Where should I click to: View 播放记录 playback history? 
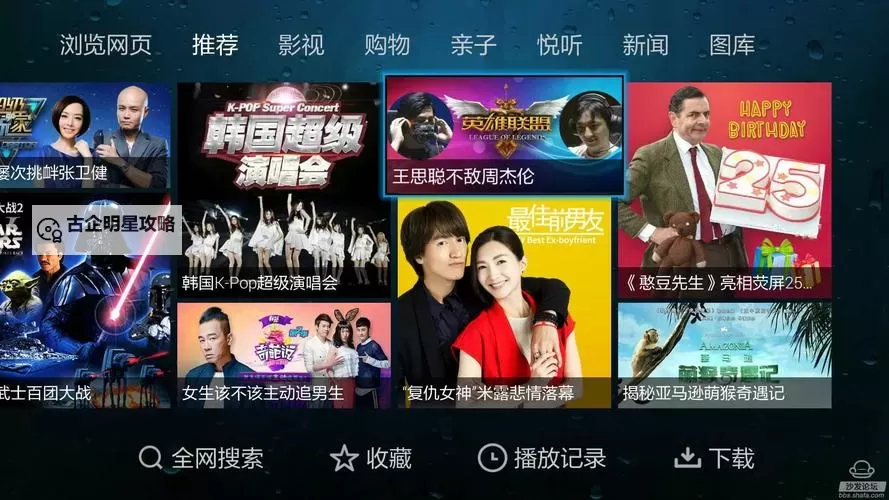tap(542, 458)
